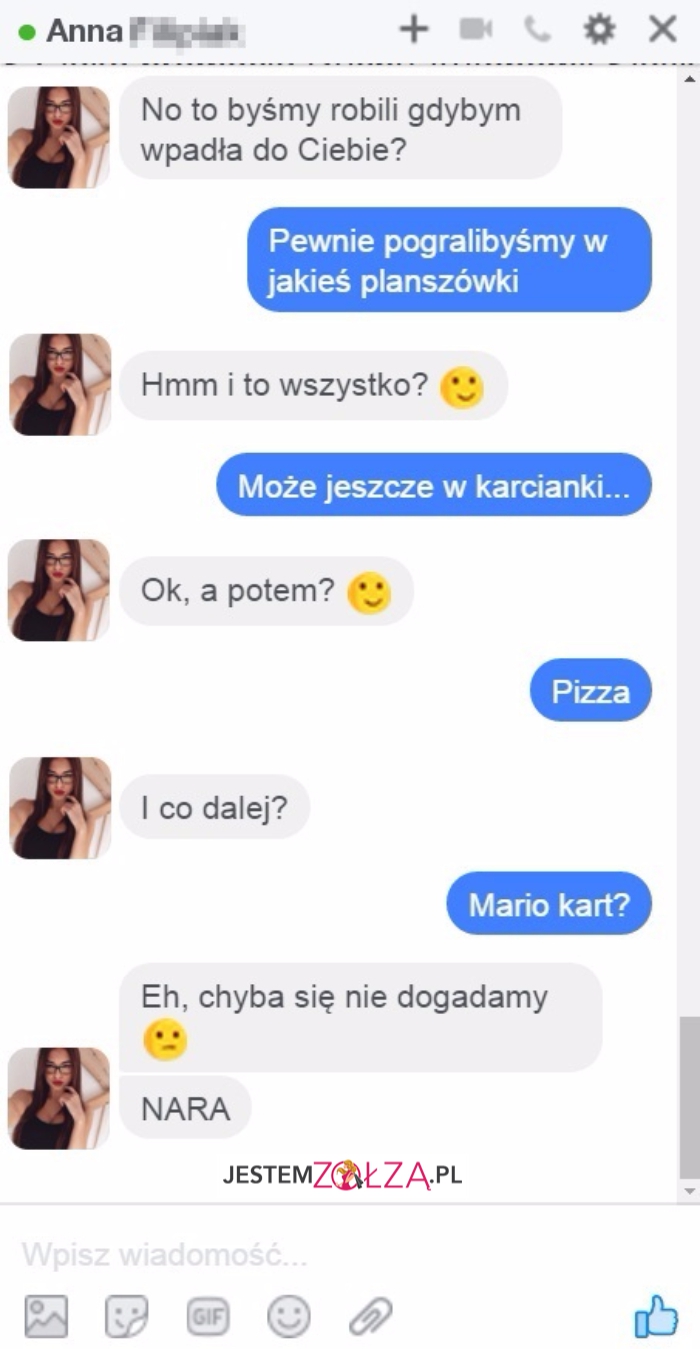This screenshot has width=700, height=1349.
Task: Attach a file with the paperclip
Action: pyautogui.click(x=370, y=1317)
